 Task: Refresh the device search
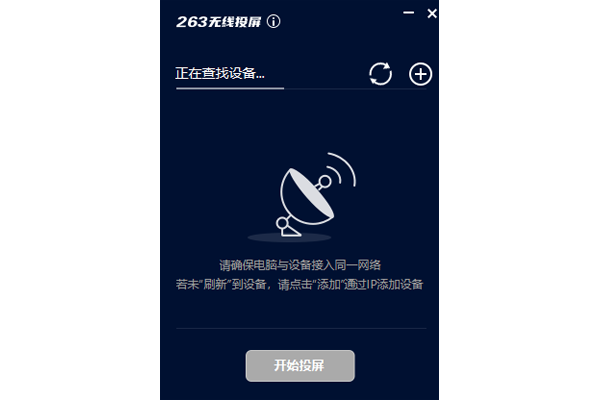point(380,74)
